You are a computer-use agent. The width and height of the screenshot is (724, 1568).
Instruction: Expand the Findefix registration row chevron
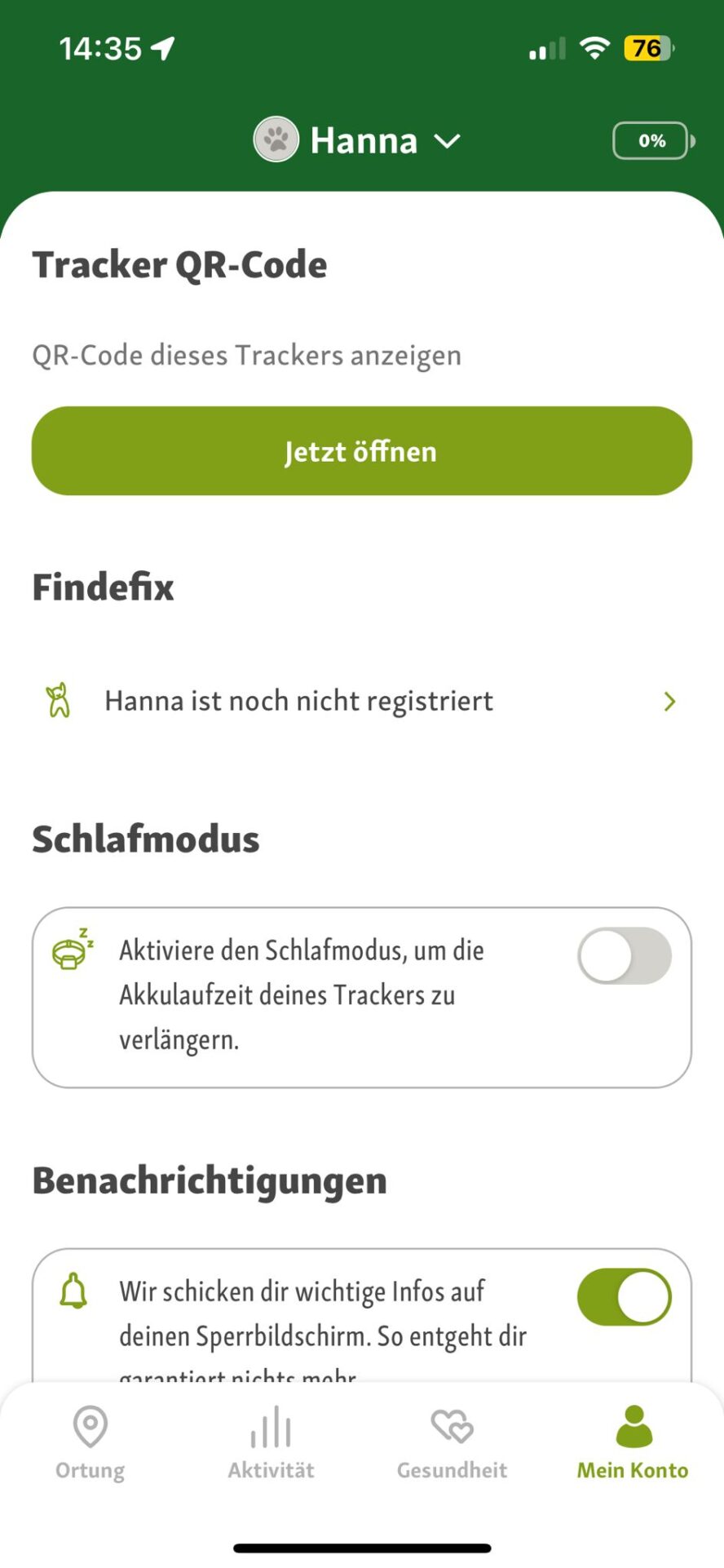670,701
